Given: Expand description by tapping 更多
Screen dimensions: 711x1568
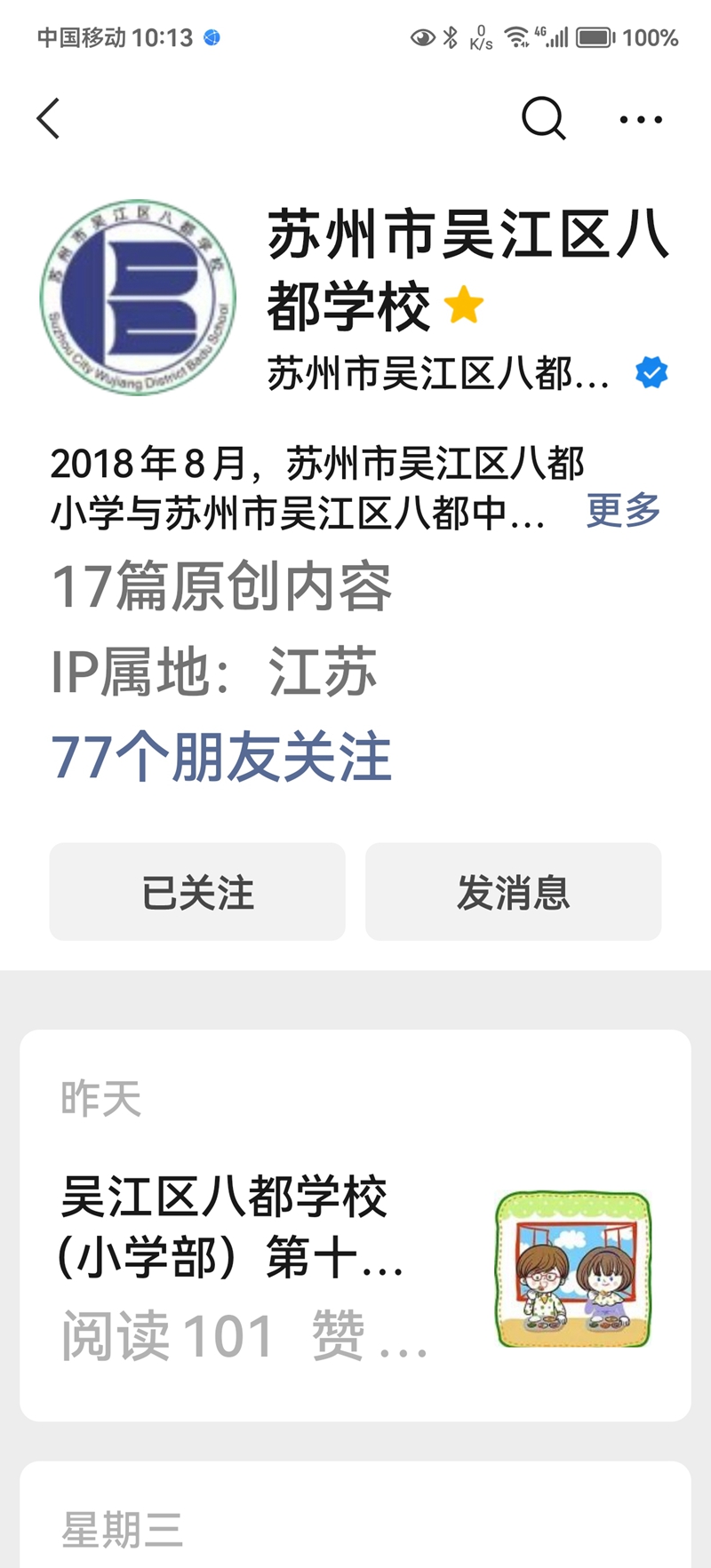Looking at the screenshot, I should (x=623, y=511).
